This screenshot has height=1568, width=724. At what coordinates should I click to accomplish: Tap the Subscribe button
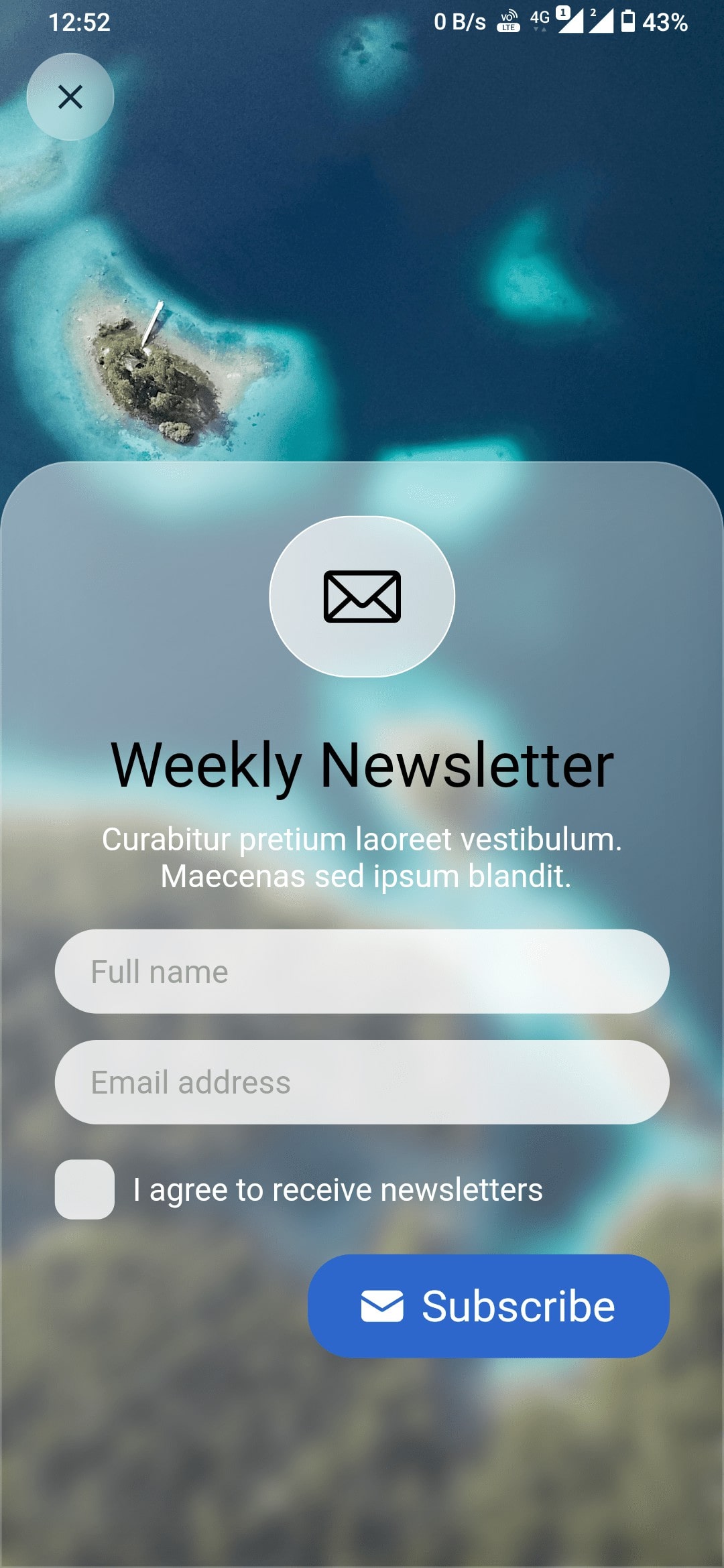[488, 1306]
